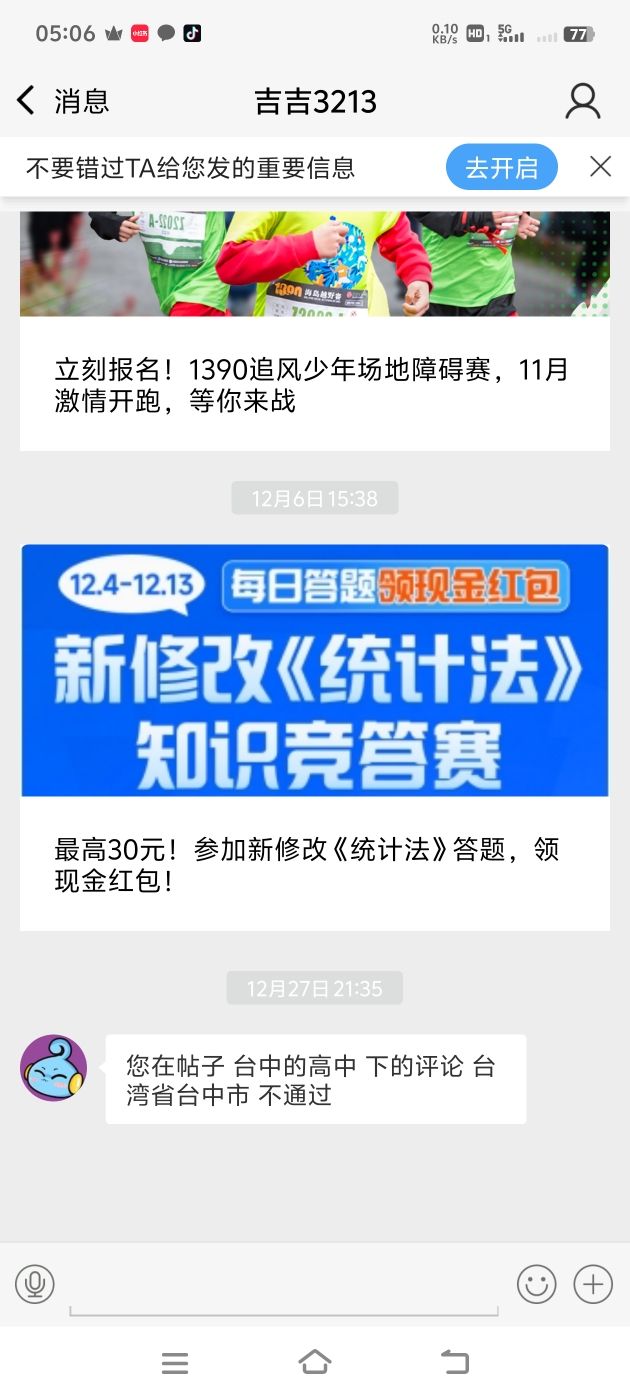Open the plus attachments menu
The image size is (630, 1400).
592,1284
